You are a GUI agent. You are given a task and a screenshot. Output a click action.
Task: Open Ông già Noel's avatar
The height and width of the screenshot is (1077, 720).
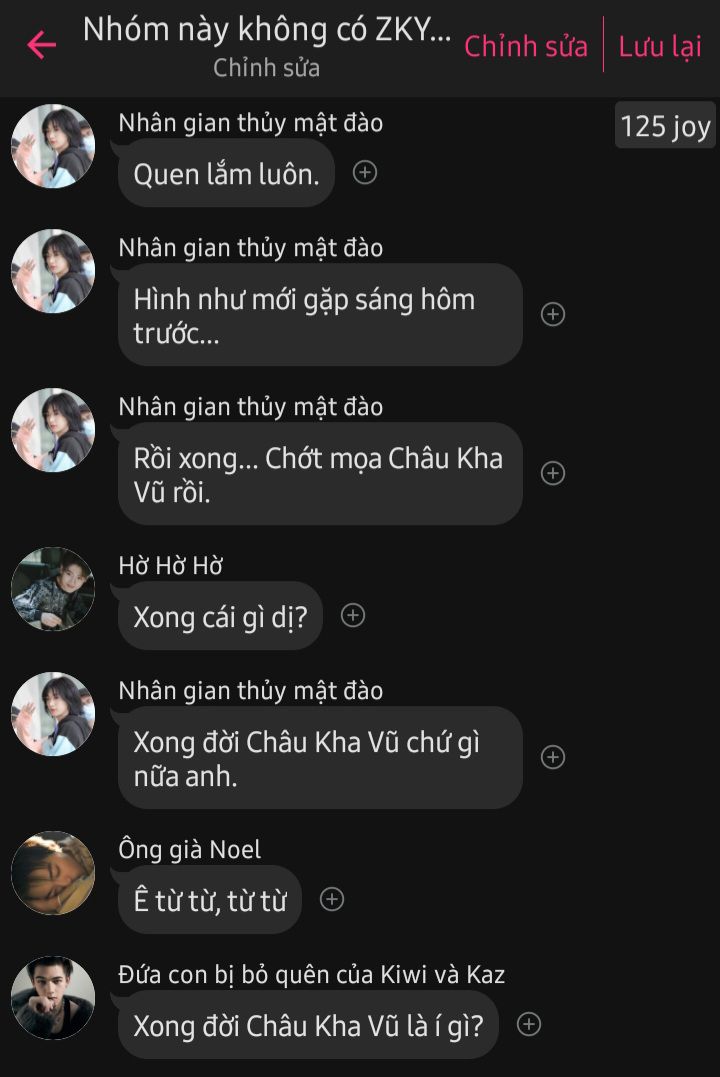click(53, 873)
